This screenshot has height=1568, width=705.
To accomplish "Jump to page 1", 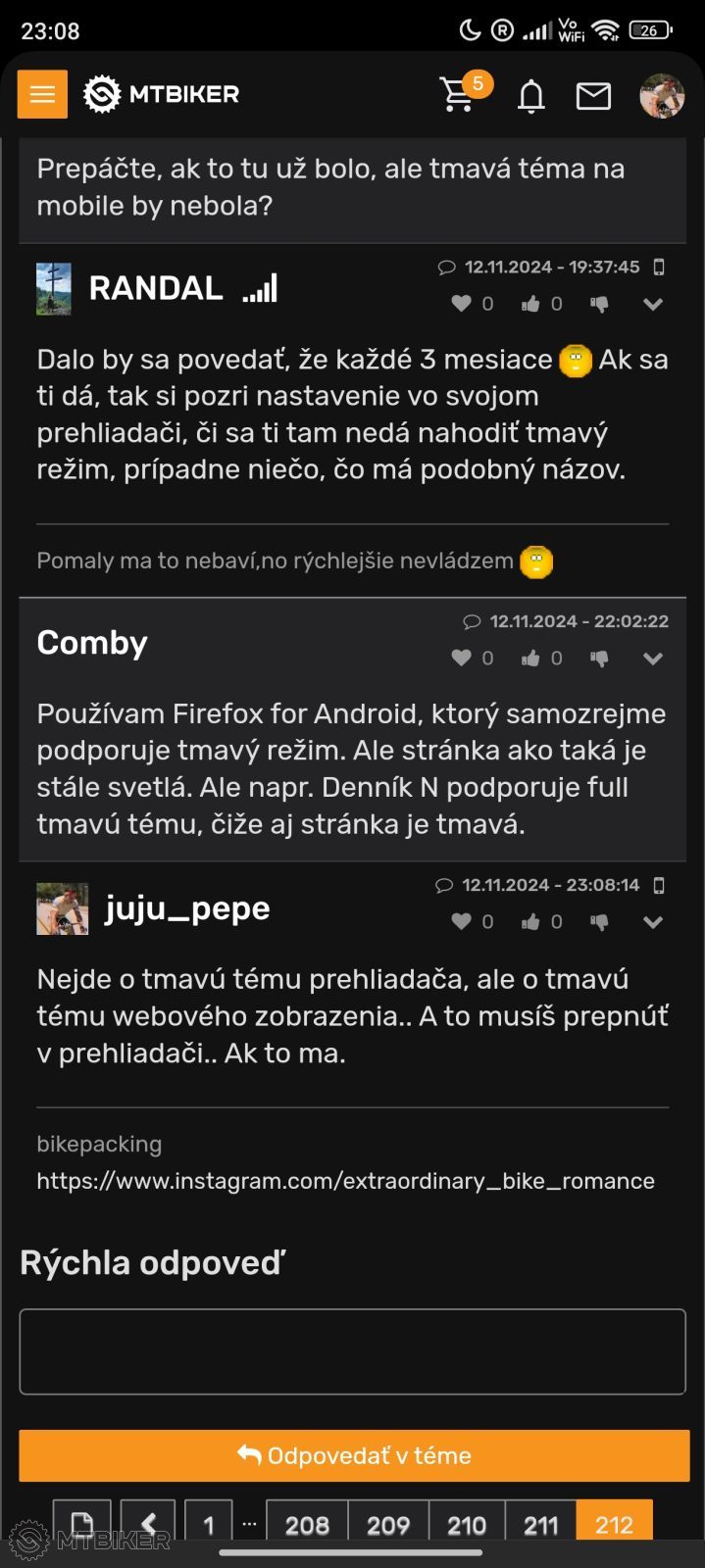I will (208, 1525).
